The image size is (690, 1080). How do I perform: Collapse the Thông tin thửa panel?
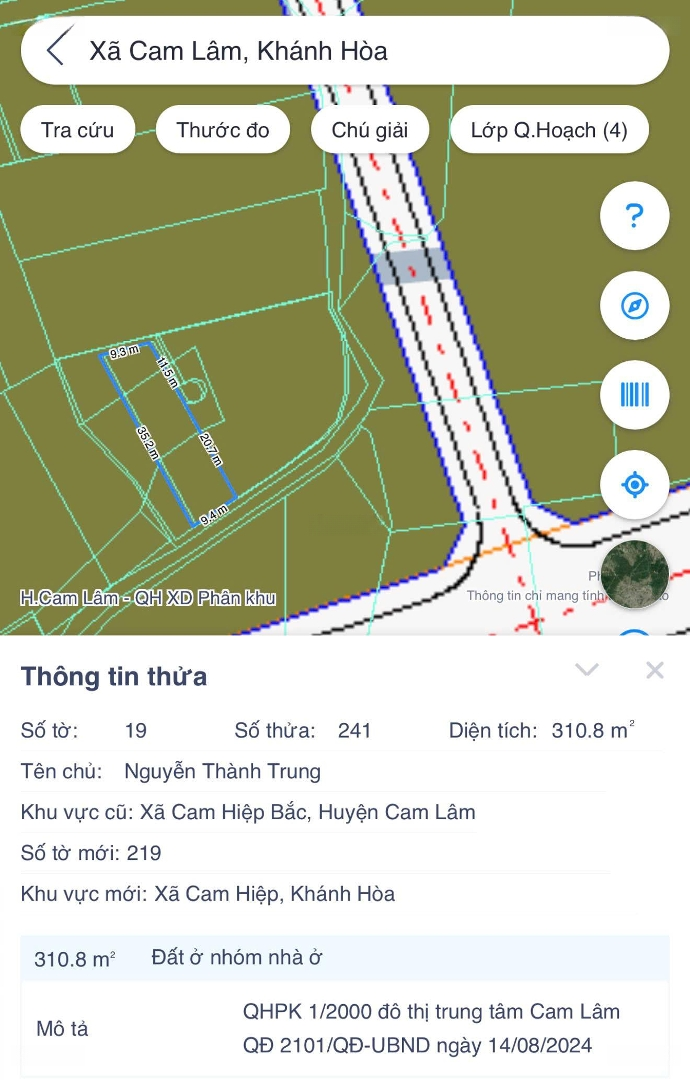[587, 670]
